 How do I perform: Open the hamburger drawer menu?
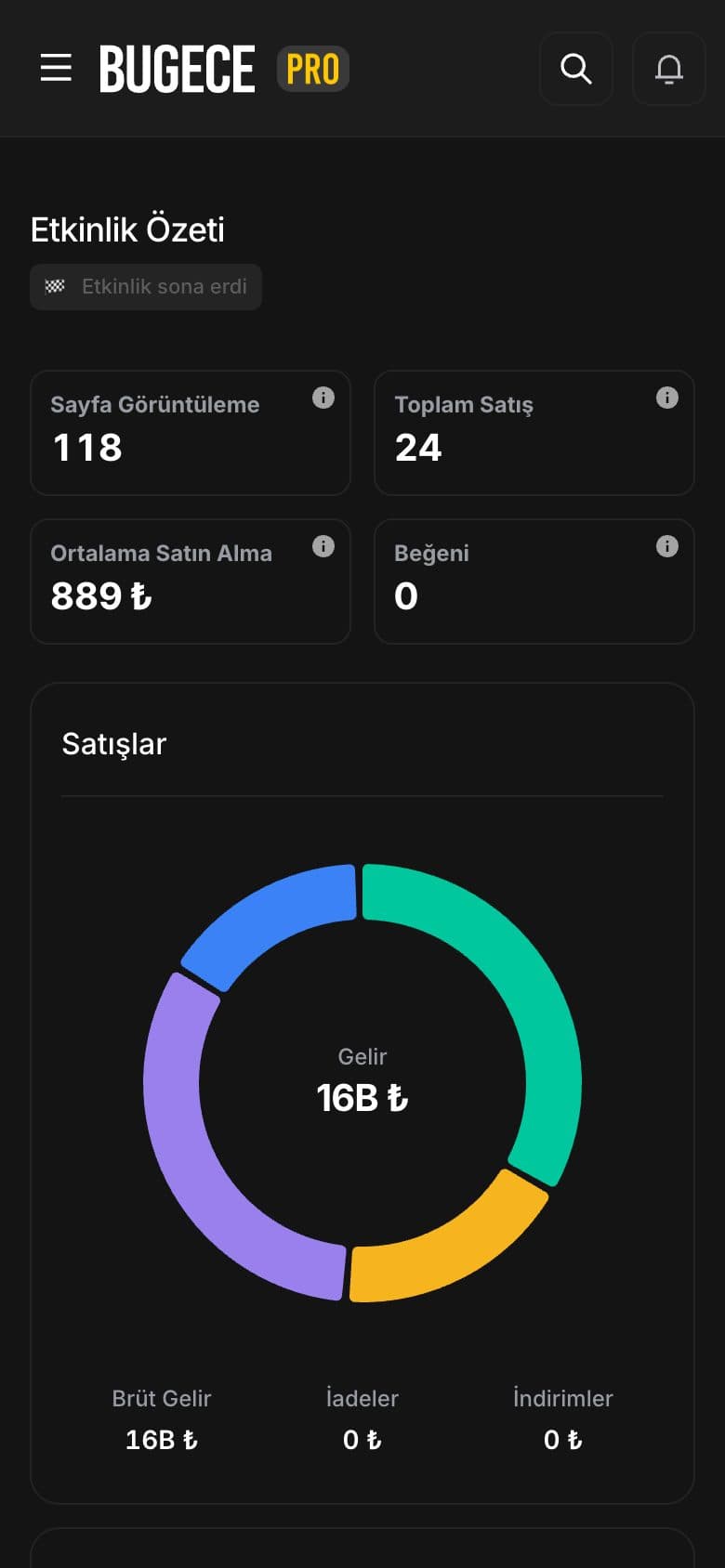click(56, 68)
